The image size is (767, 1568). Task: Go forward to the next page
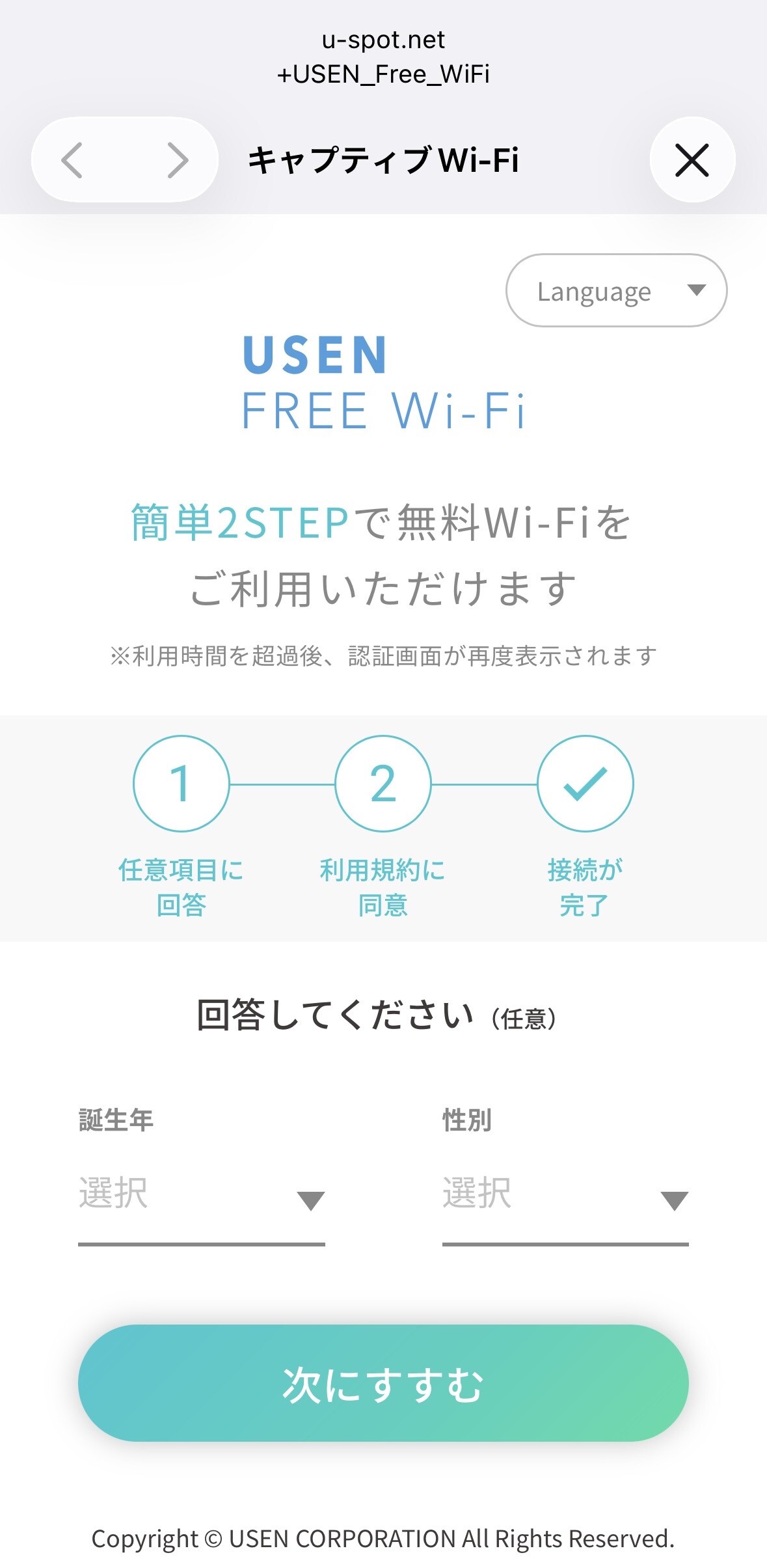pos(178,160)
